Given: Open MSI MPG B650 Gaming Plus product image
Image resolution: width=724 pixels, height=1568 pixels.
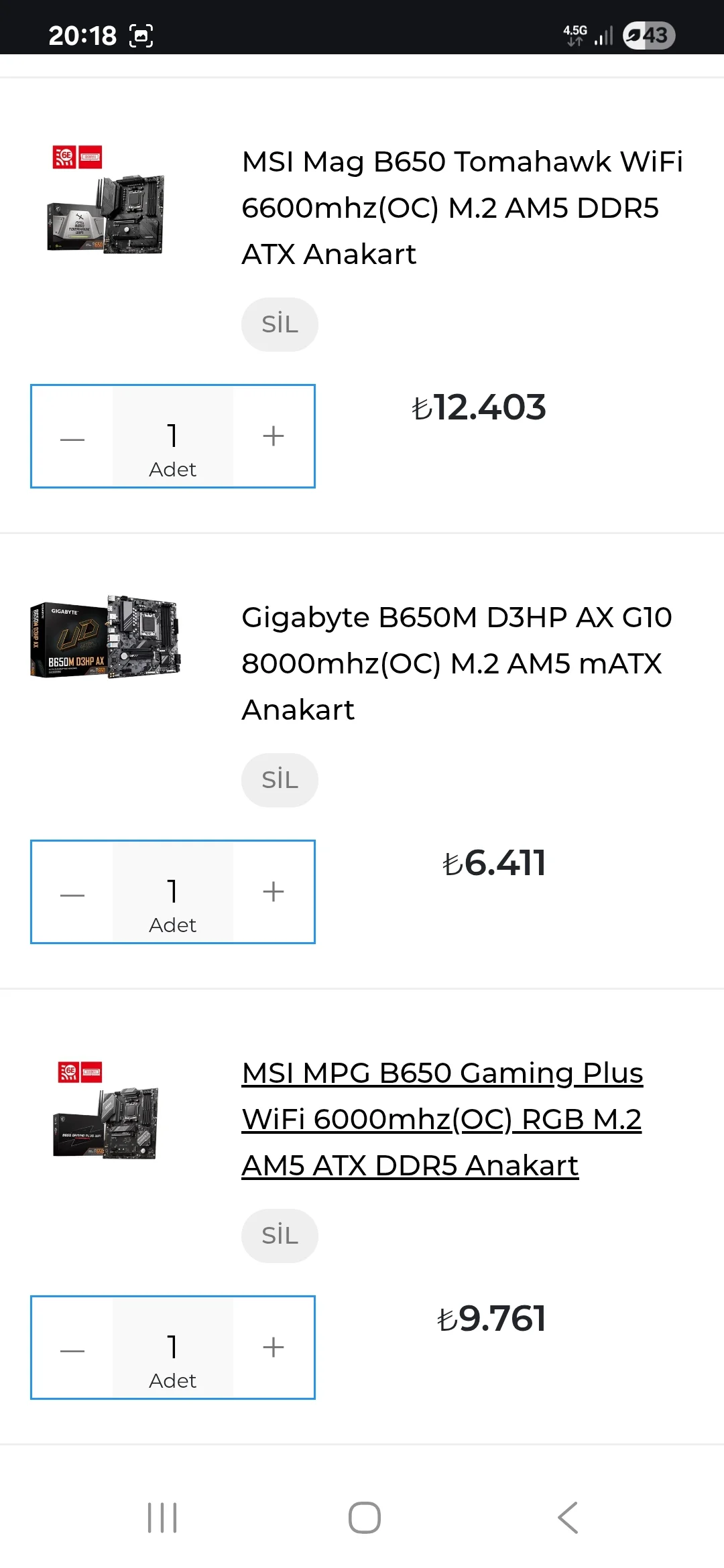Looking at the screenshot, I should point(106,1112).
